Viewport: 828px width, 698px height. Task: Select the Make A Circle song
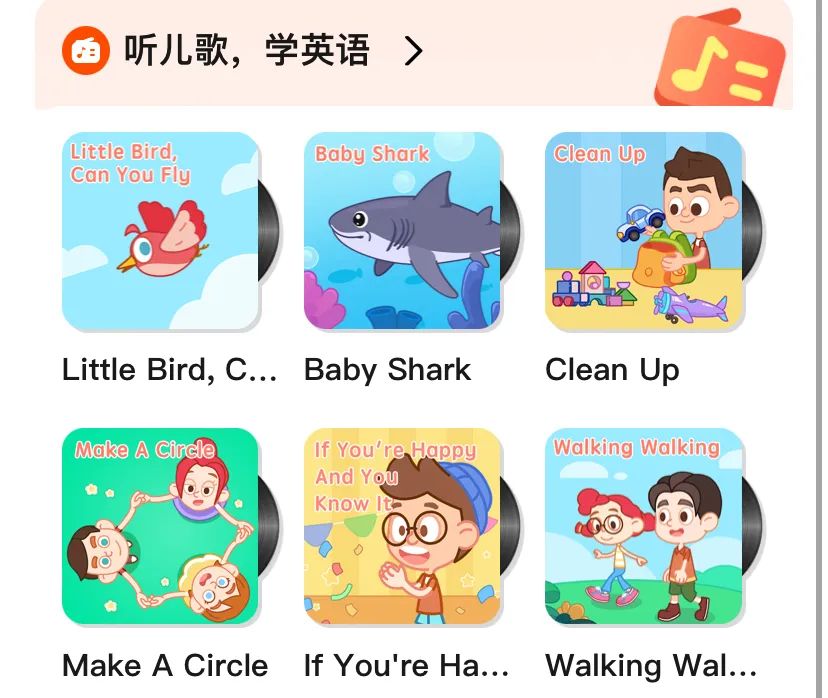[x=161, y=527]
